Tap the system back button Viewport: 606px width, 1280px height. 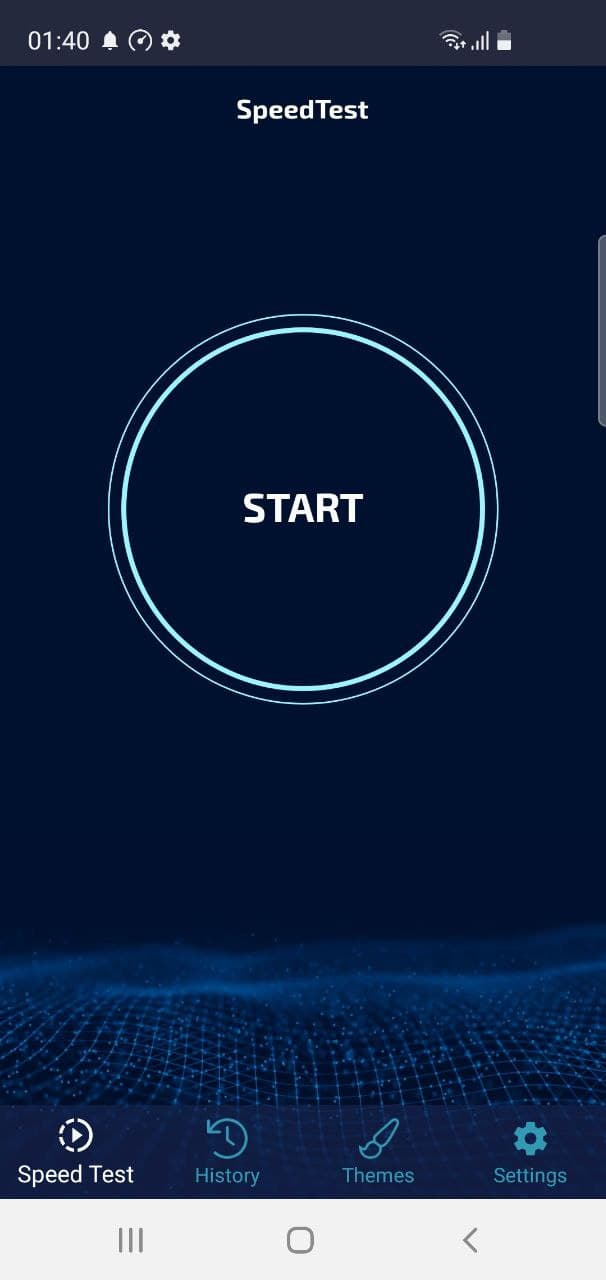[x=470, y=1240]
